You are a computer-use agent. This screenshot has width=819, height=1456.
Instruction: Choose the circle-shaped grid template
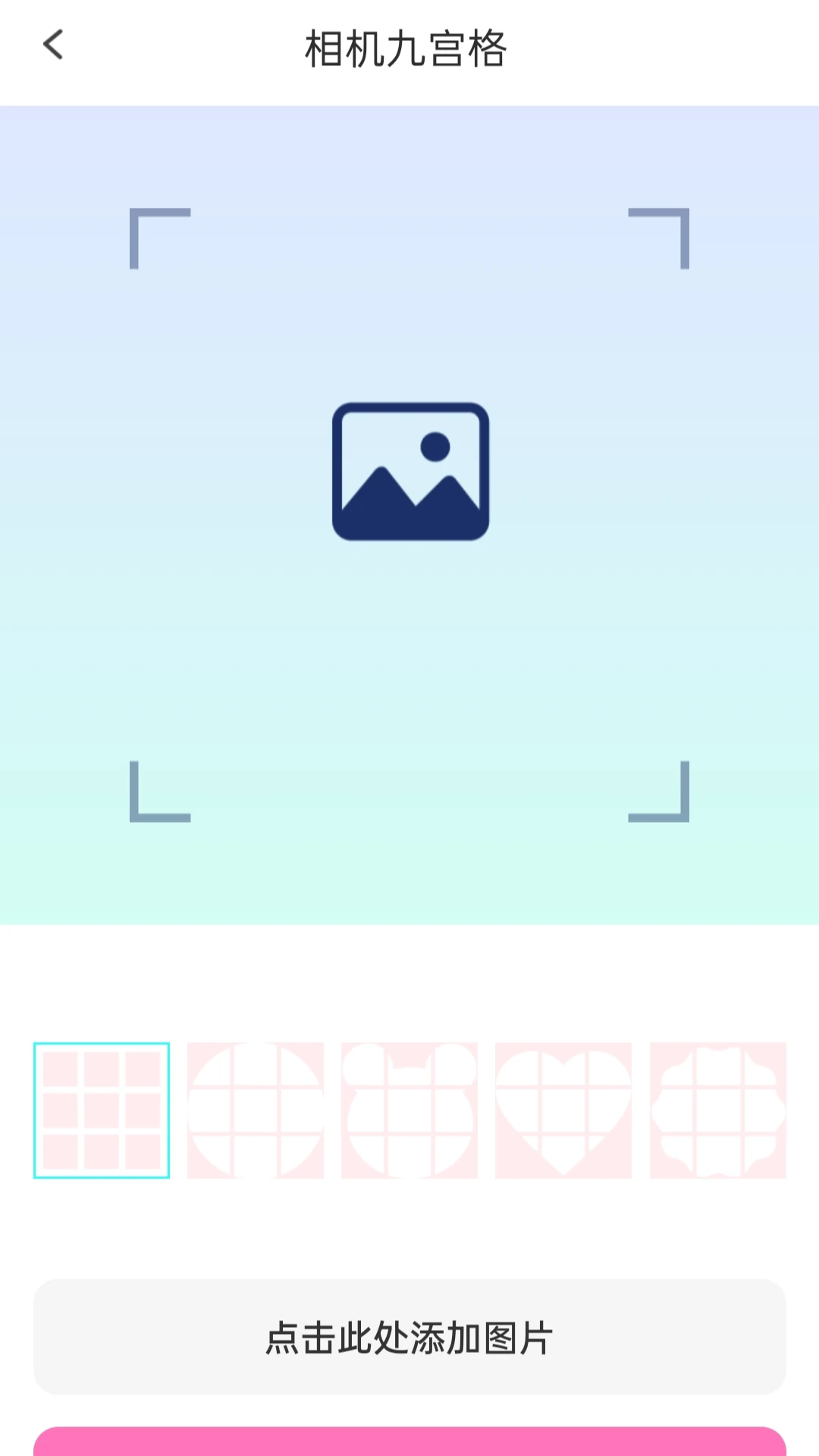tap(256, 1110)
